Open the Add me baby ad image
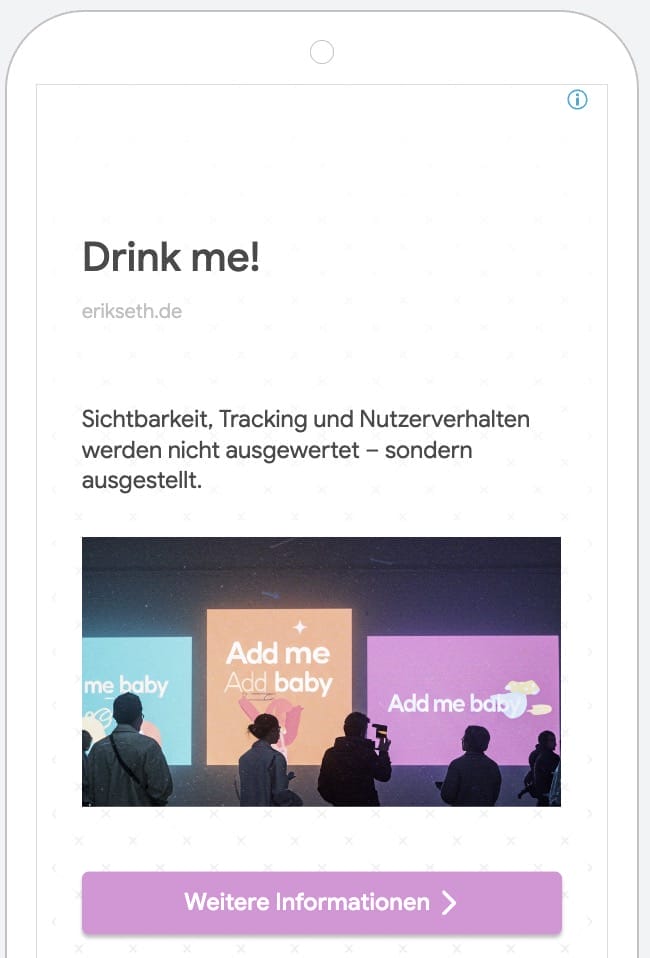650x958 pixels. coord(321,671)
